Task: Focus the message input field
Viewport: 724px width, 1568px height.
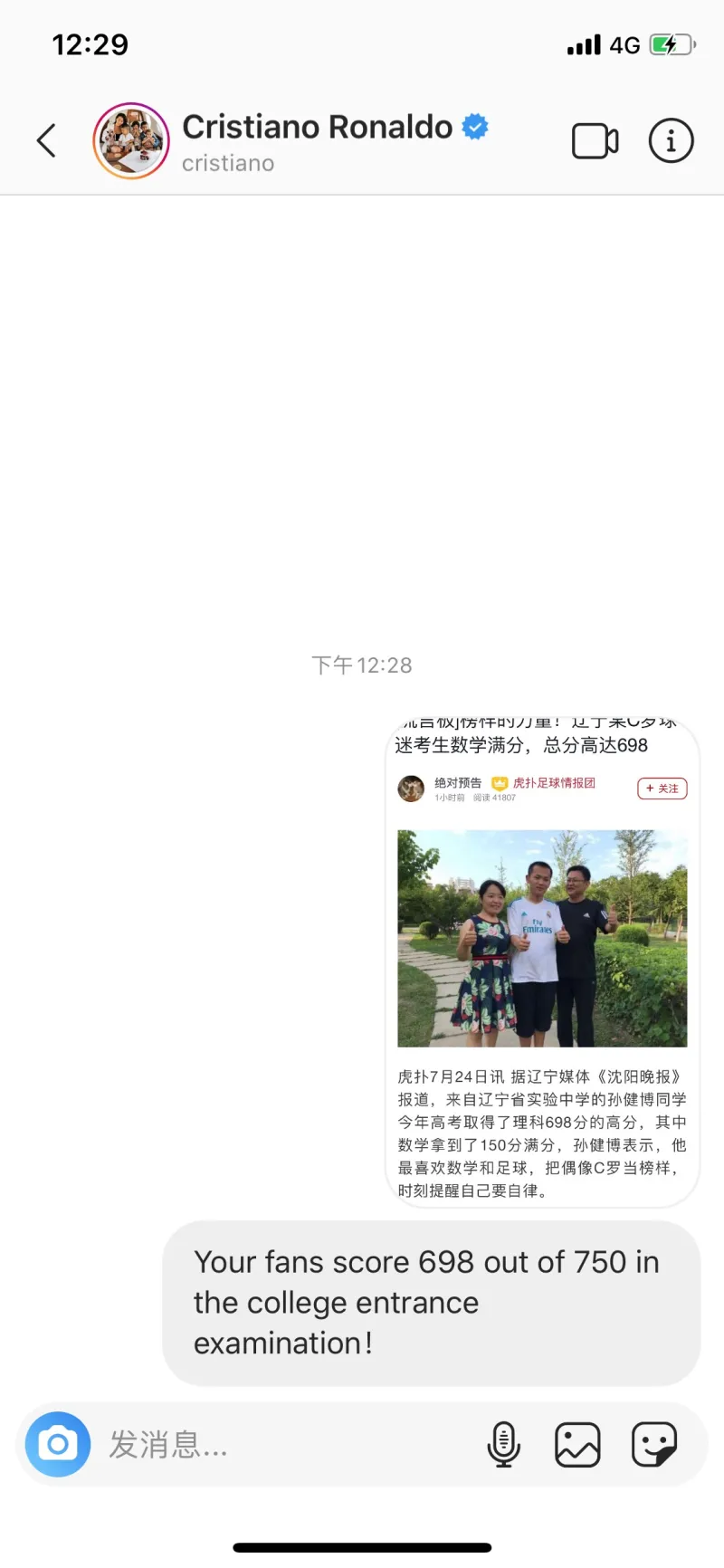Action: pyautogui.click(x=290, y=1444)
